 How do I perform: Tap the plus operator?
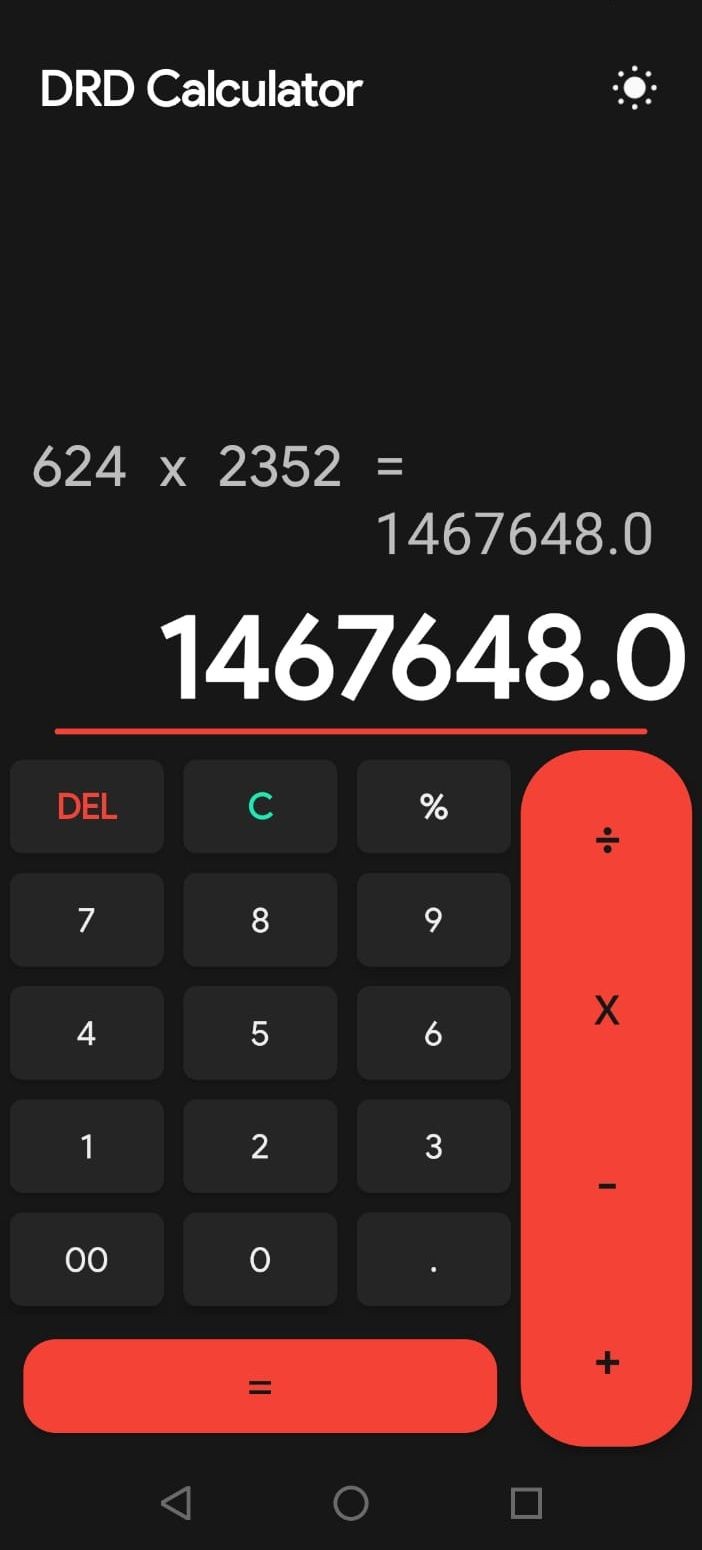607,1362
